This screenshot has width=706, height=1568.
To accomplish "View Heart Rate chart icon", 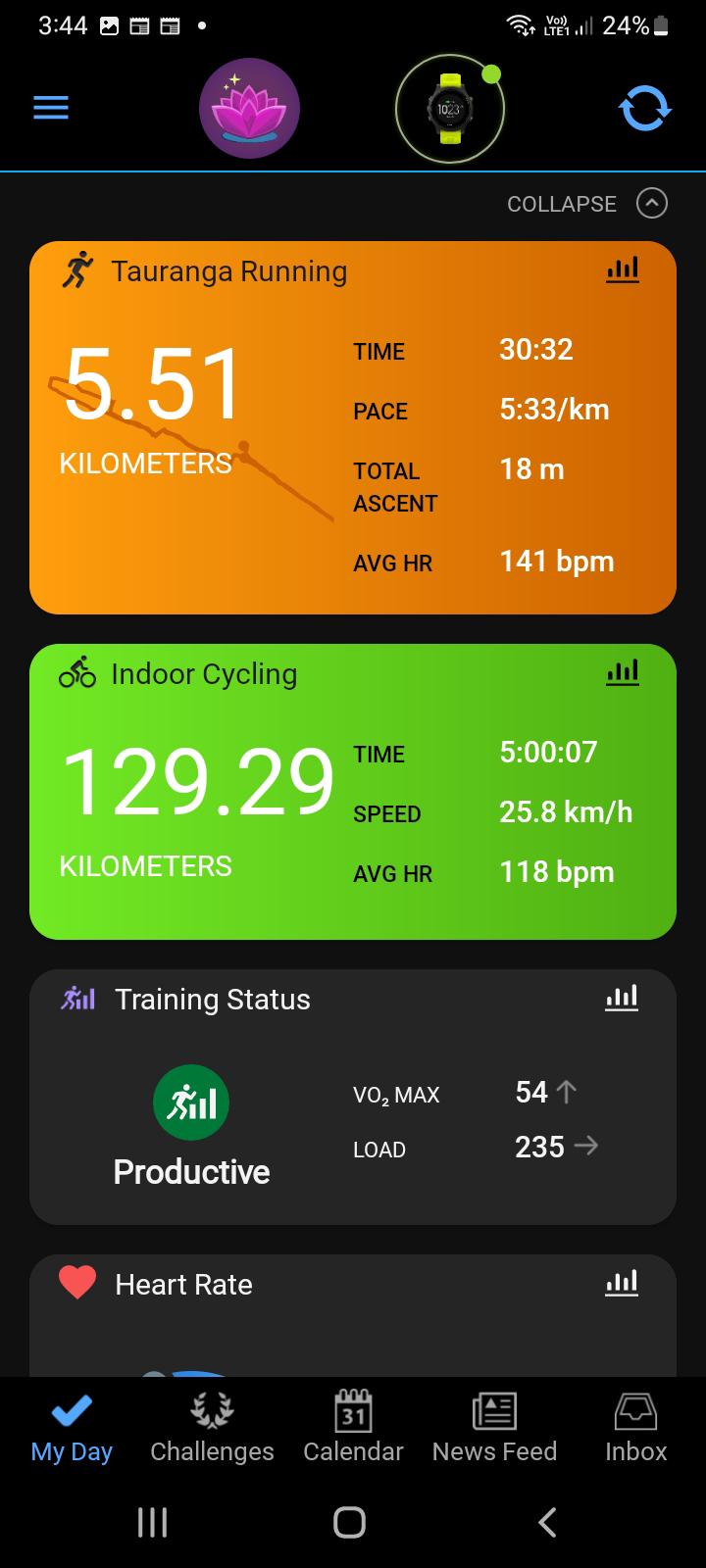I will click(622, 1283).
